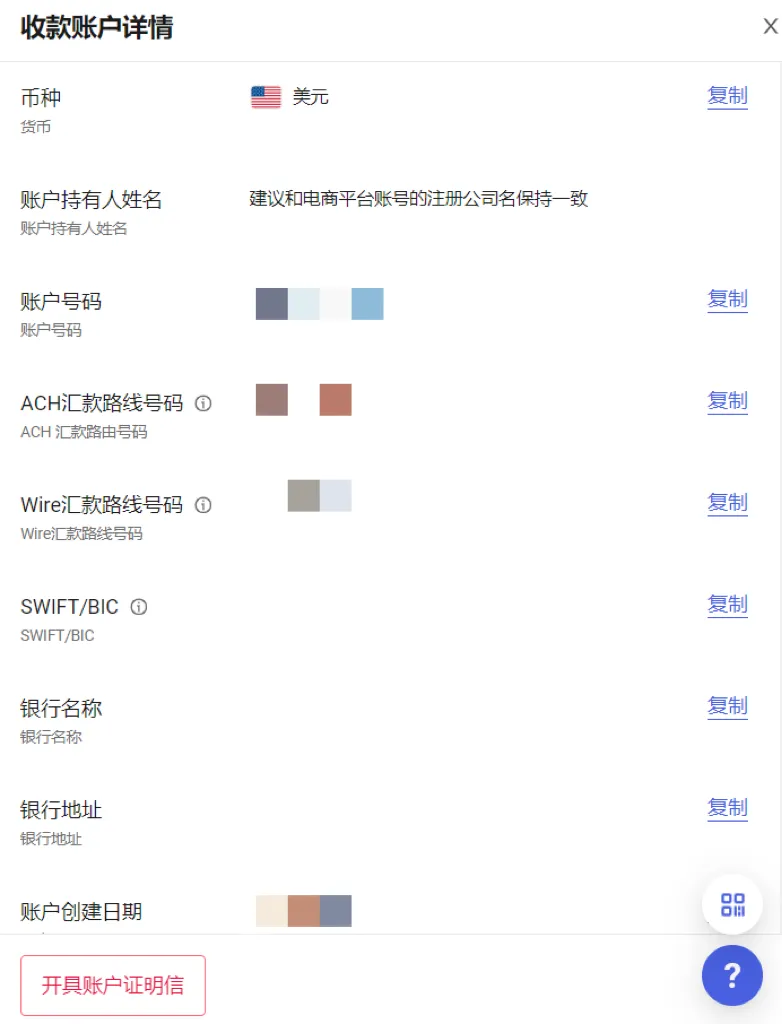The height and width of the screenshot is (1024, 782).
Task: Close the 收款账户详情 panel
Action: click(770, 27)
